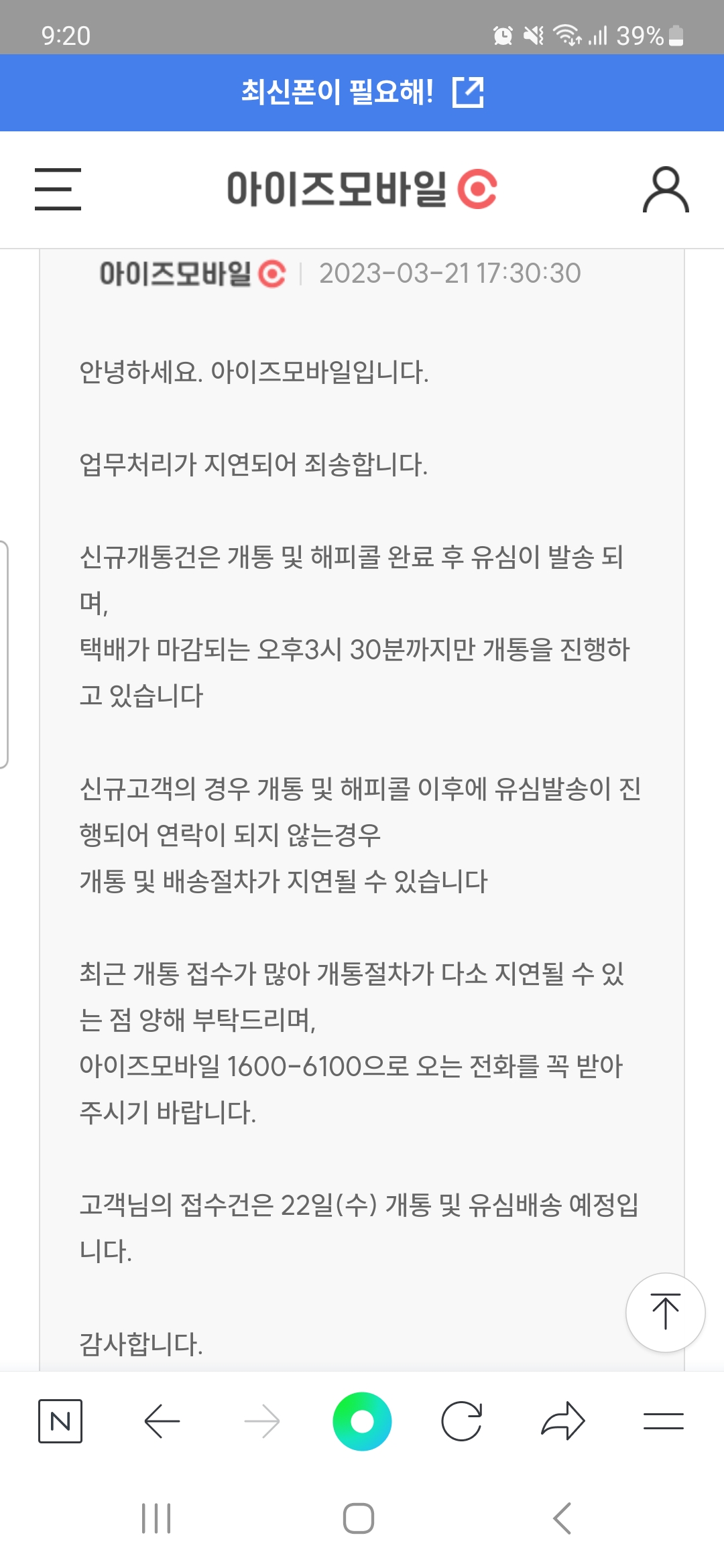The width and height of the screenshot is (724, 1568).
Task: Open the '최신폰이 필요해!' banner link
Action: click(362, 92)
